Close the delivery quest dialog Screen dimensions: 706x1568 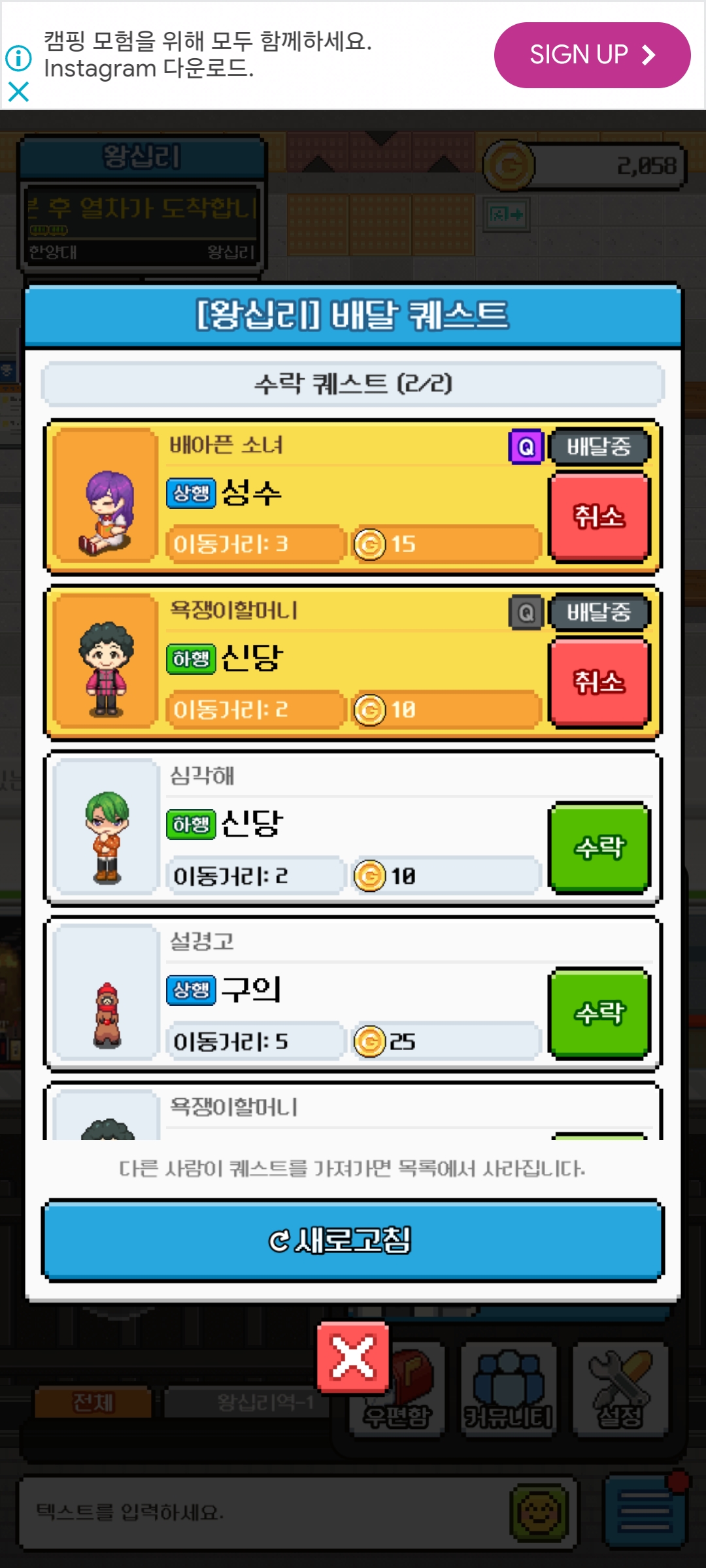tap(353, 1358)
